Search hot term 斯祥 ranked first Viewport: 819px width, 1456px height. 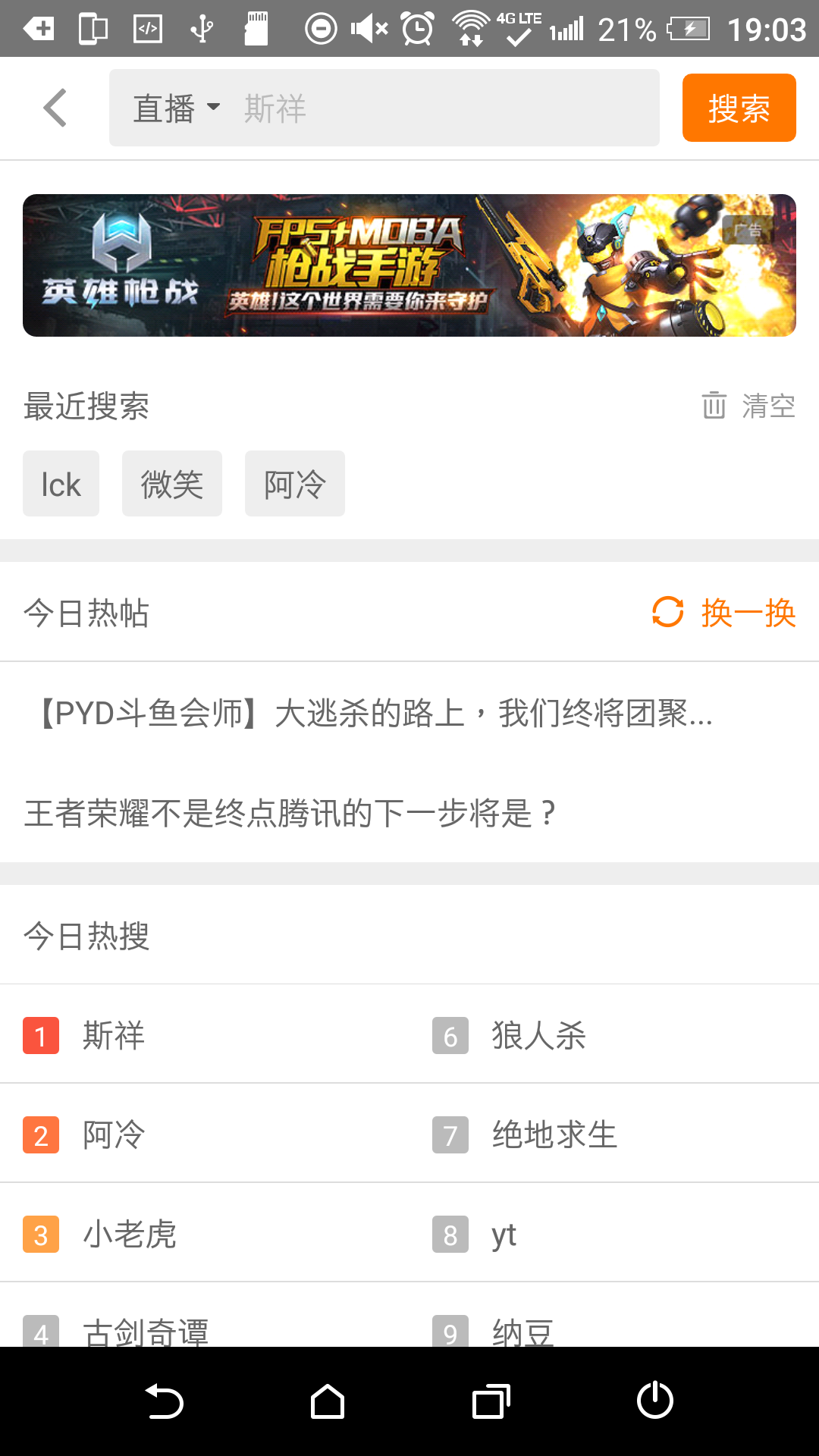(114, 1036)
